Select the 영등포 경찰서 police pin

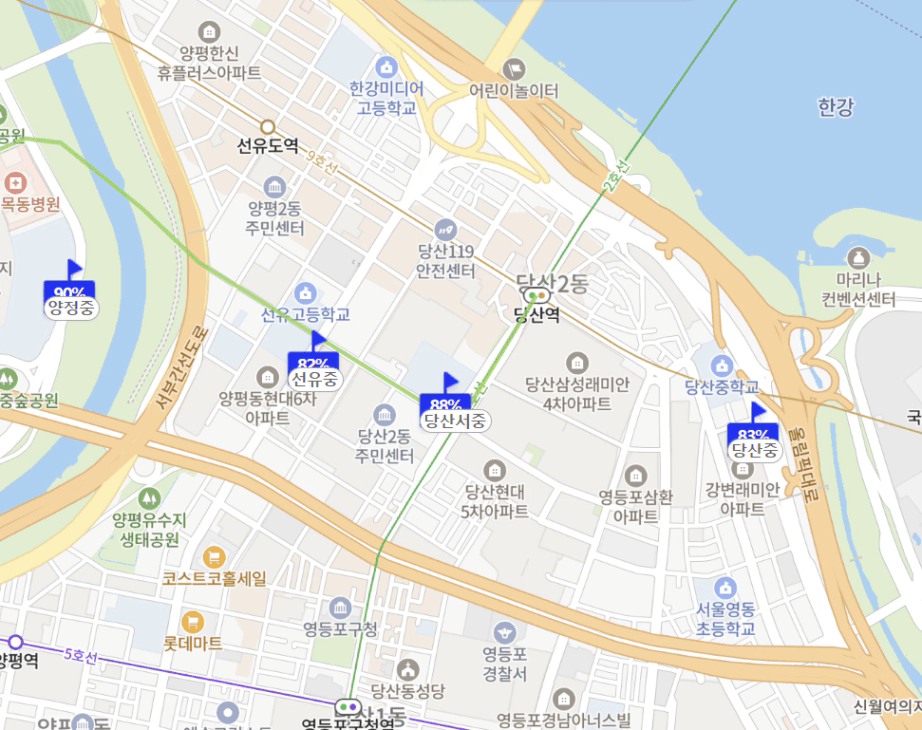505,634
